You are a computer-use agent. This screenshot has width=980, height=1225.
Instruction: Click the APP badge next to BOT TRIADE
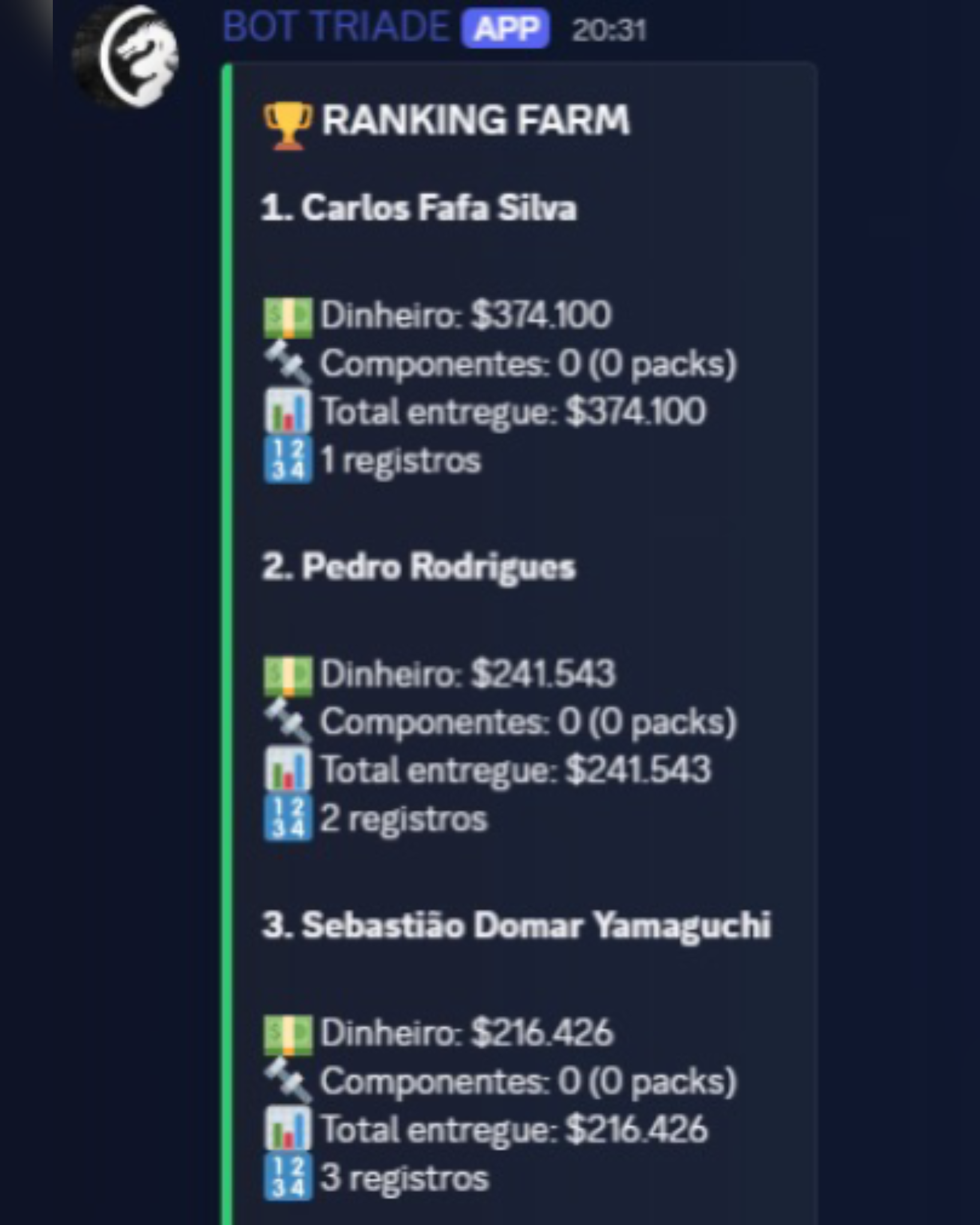coord(506,26)
